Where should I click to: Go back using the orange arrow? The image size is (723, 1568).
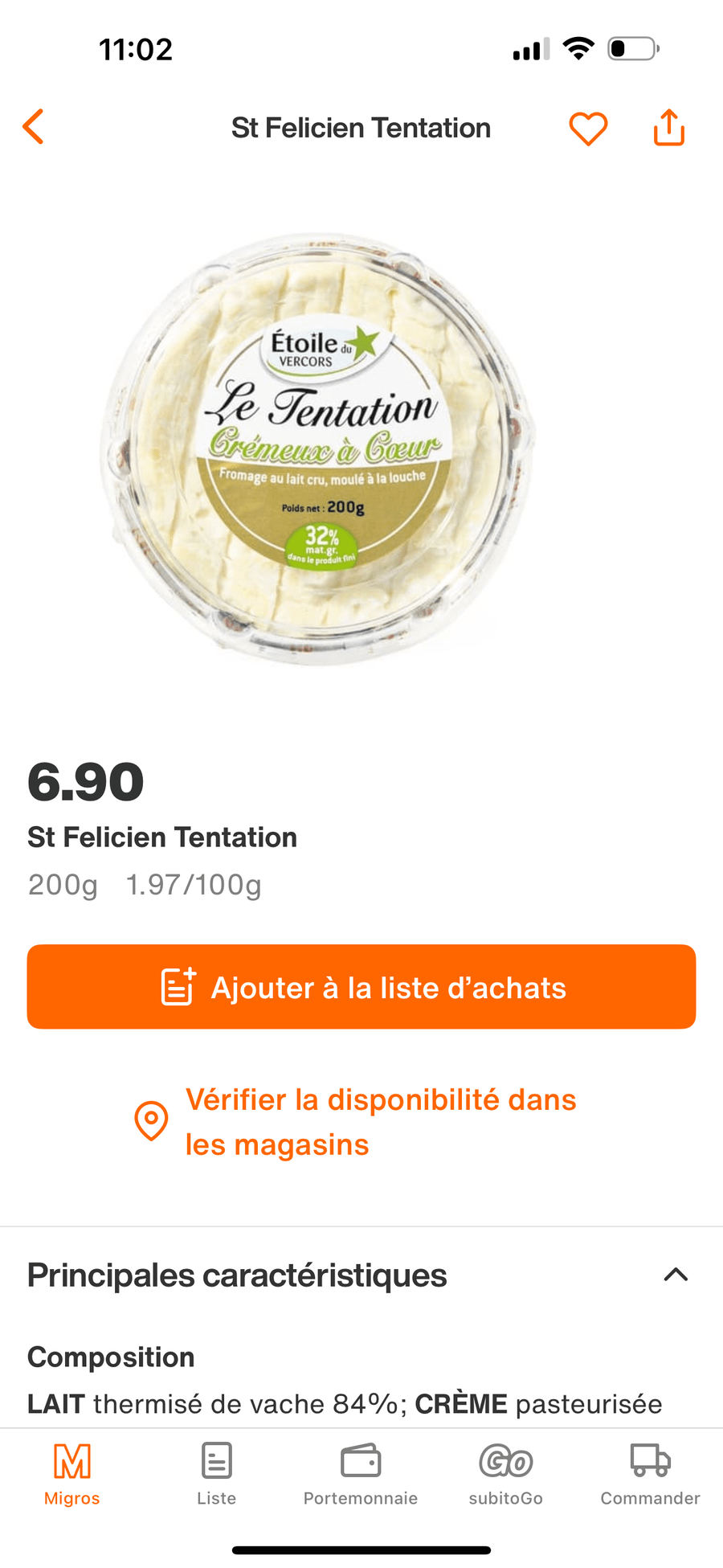[x=33, y=127]
